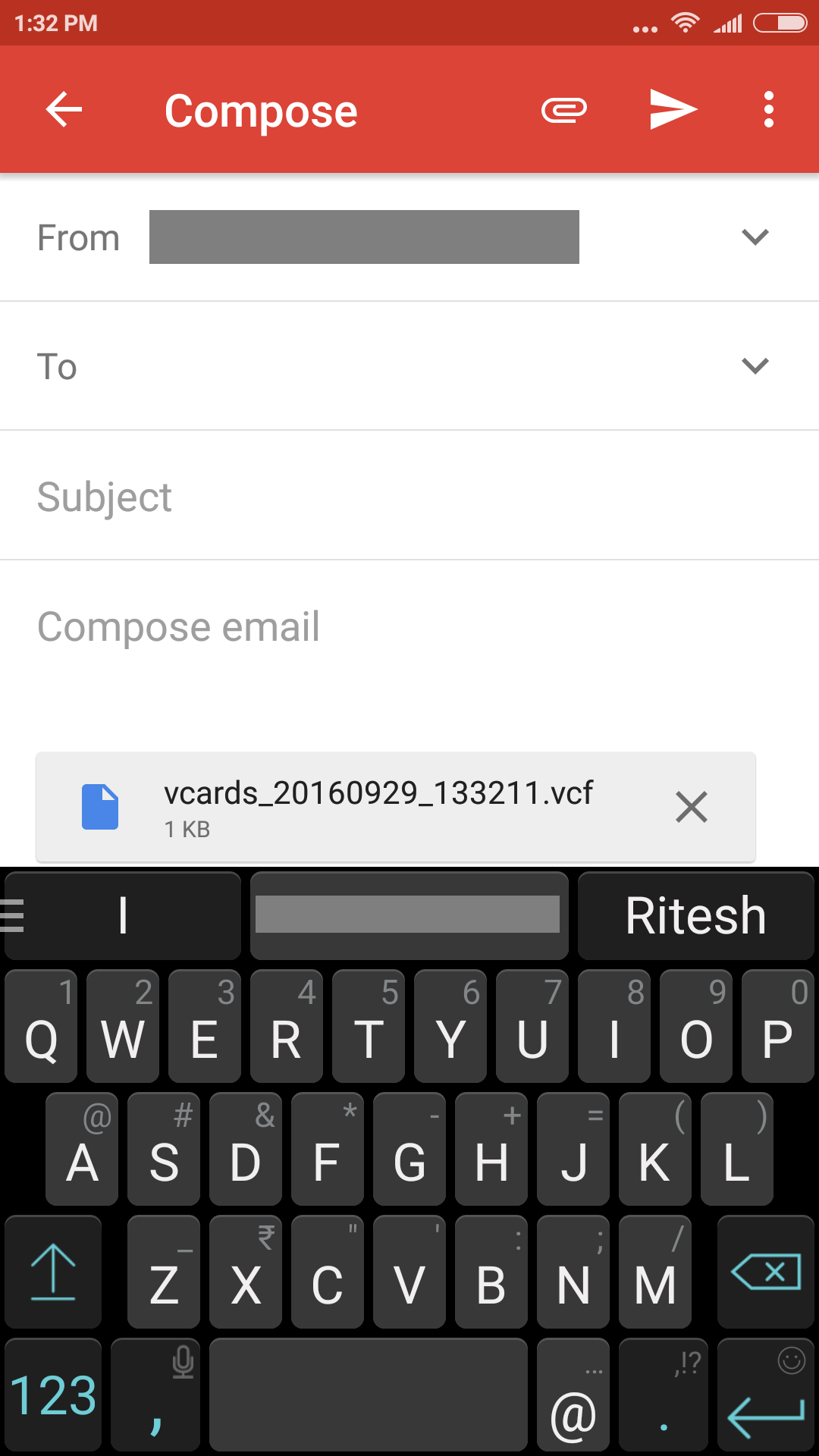Expand the To recipient chevron

pos(755,366)
